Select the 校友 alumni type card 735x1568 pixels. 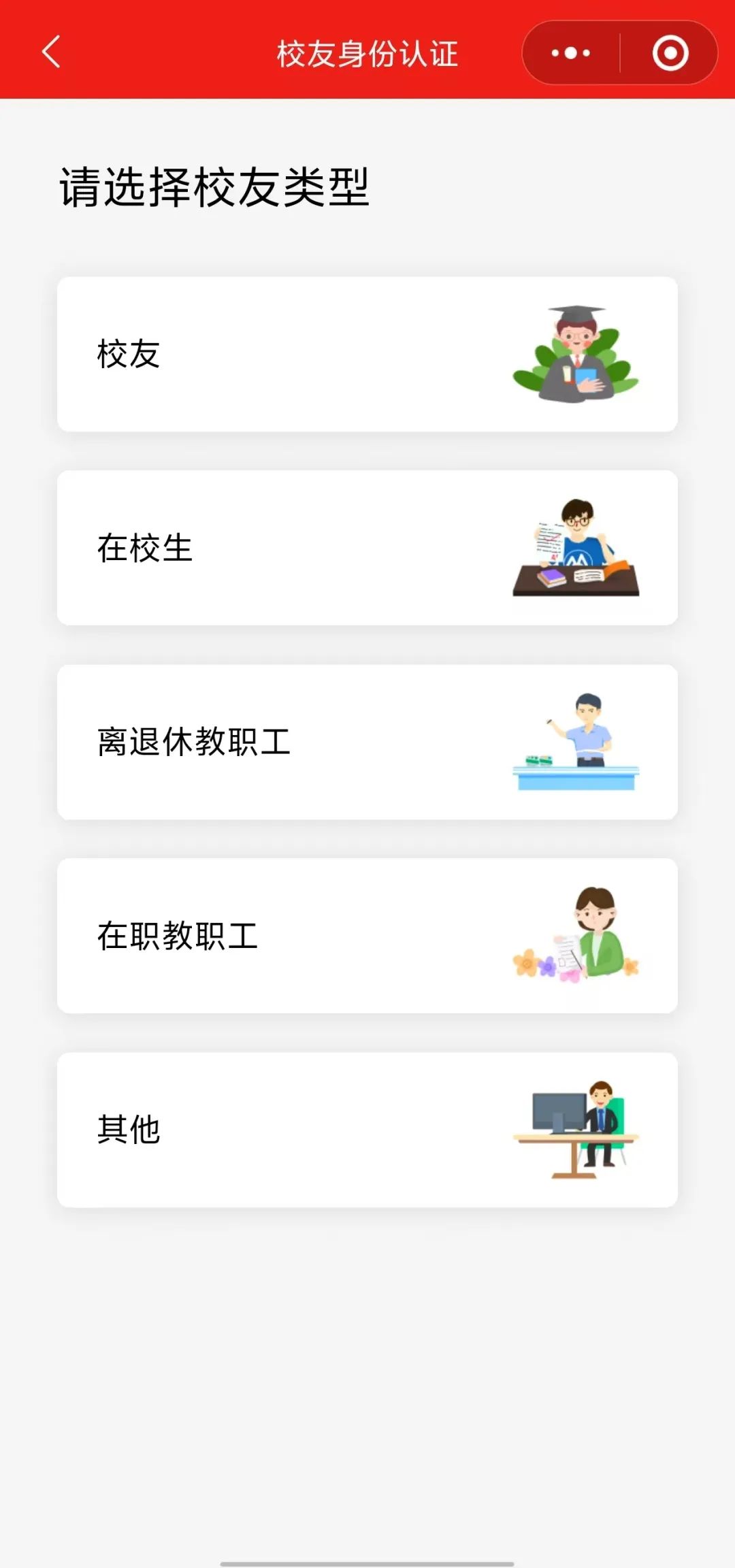[367, 354]
